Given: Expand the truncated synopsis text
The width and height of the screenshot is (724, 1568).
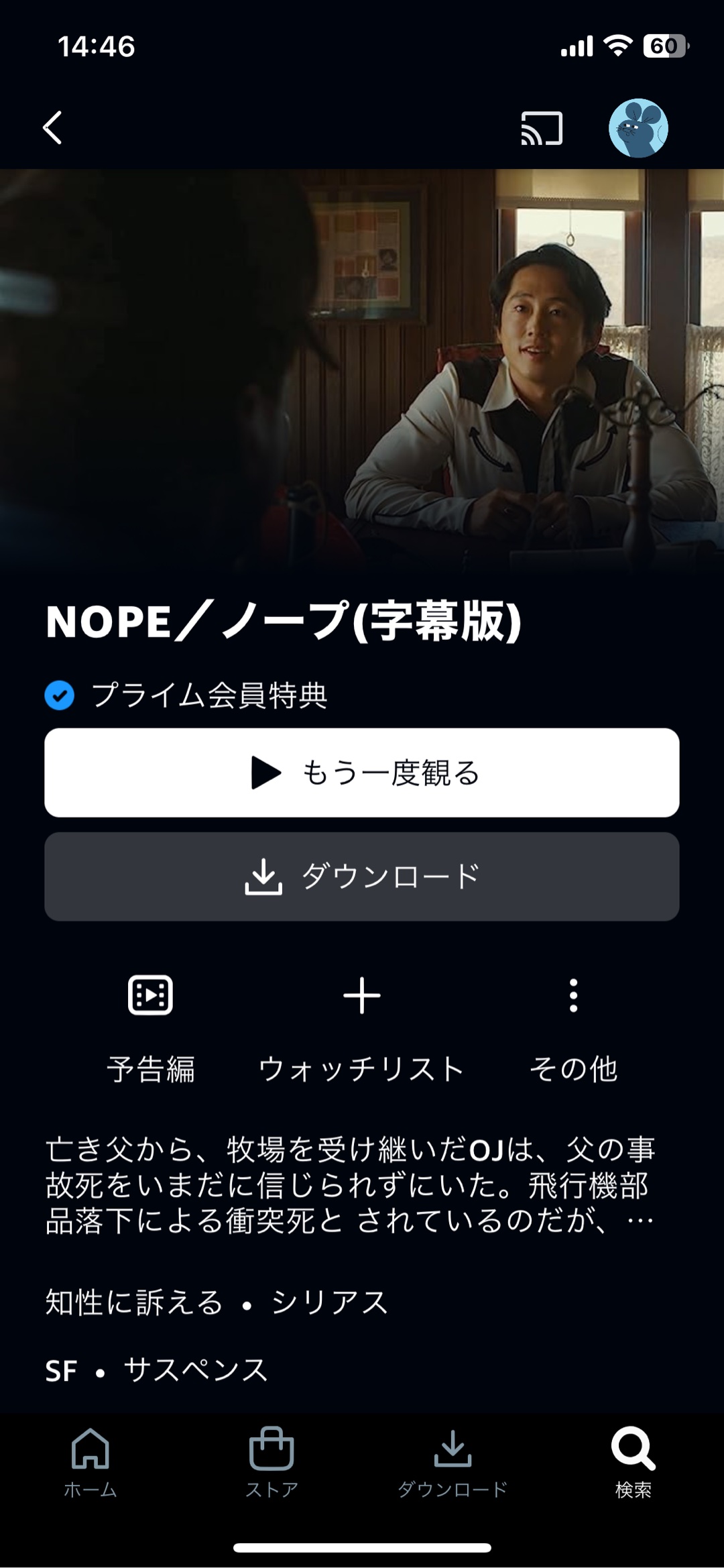Looking at the screenshot, I should tap(640, 1221).
